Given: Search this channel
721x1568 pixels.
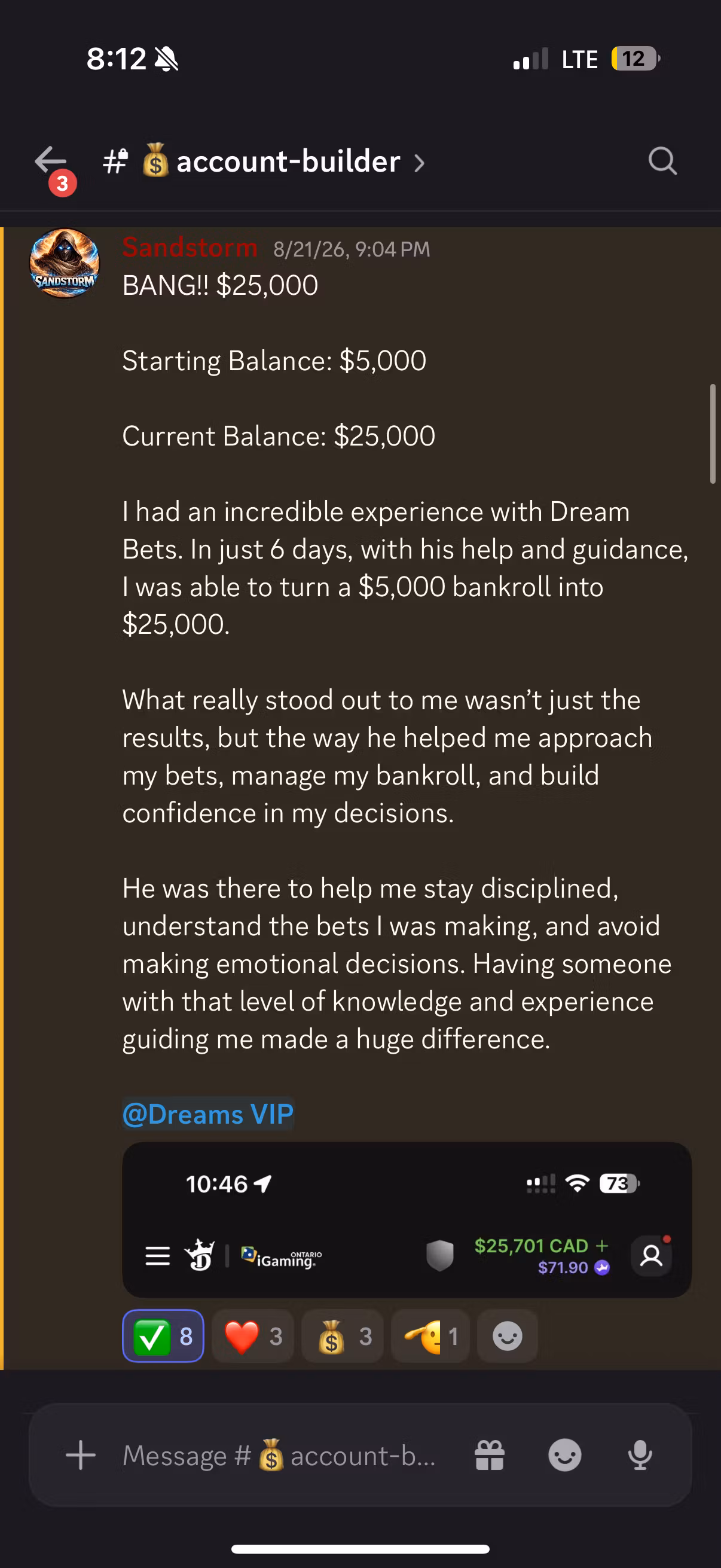Looking at the screenshot, I should pos(662,161).
